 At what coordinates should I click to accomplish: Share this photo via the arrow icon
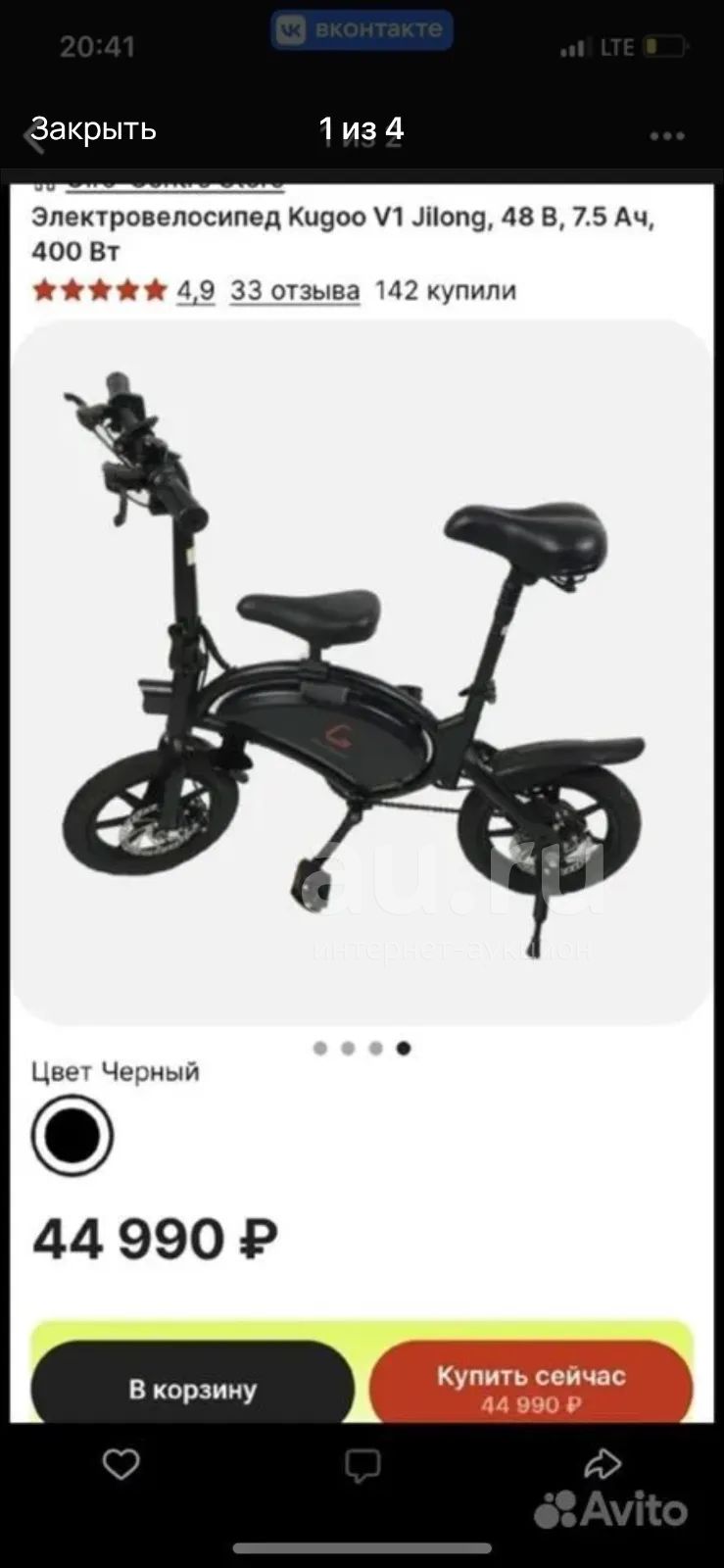pyautogui.click(x=603, y=1464)
